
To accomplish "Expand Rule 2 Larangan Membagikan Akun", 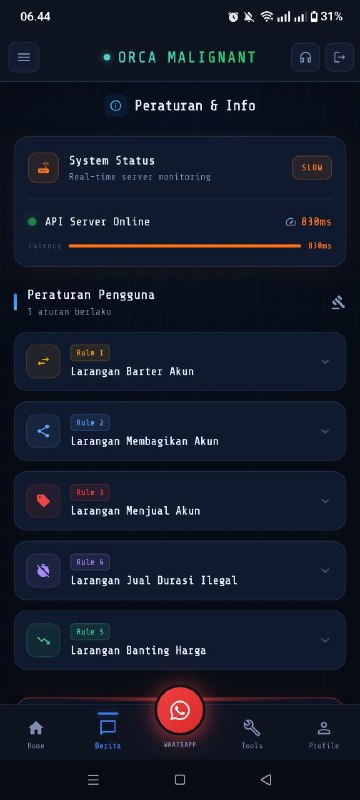I will 179,431.
